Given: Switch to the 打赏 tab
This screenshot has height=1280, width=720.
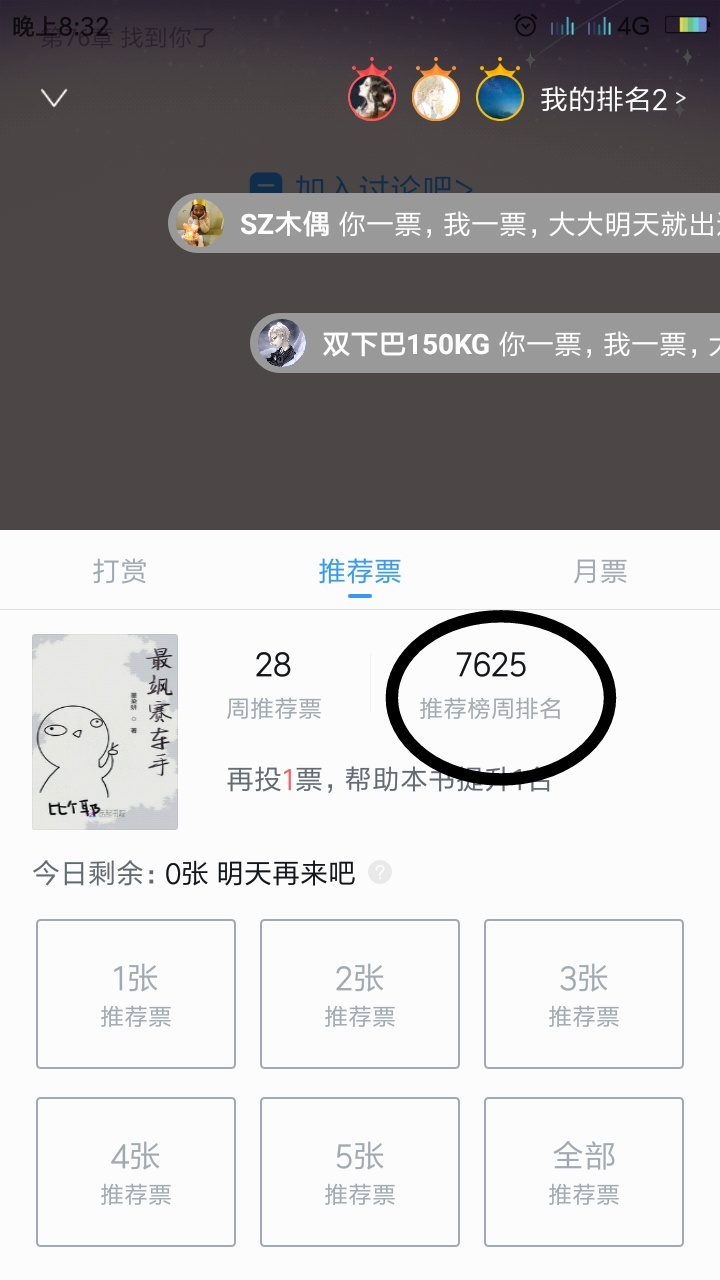Looking at the screenshot, I should (x=120, y=571).
